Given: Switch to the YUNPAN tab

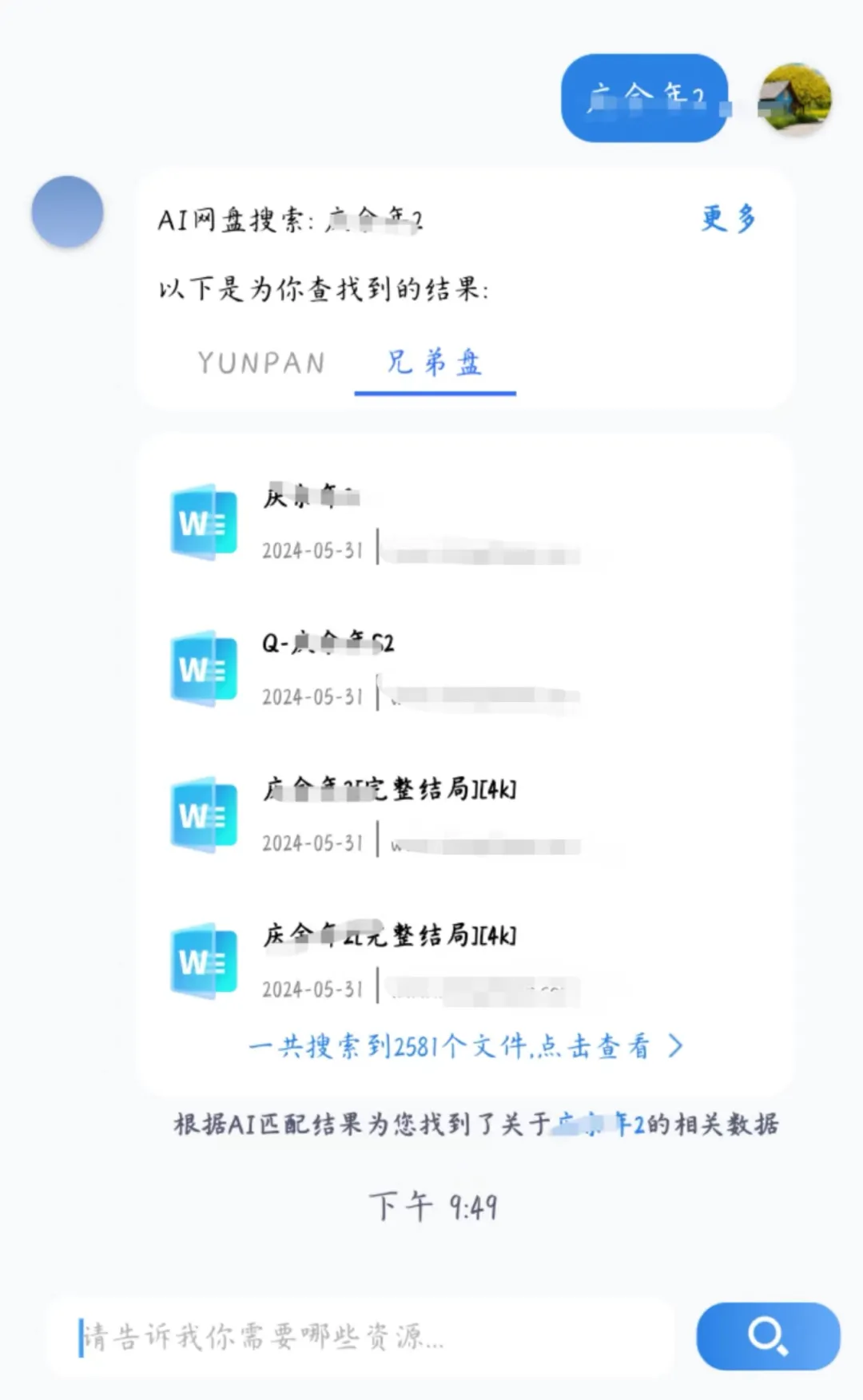Looking at the screenshot, I should (x=261, y=363).
